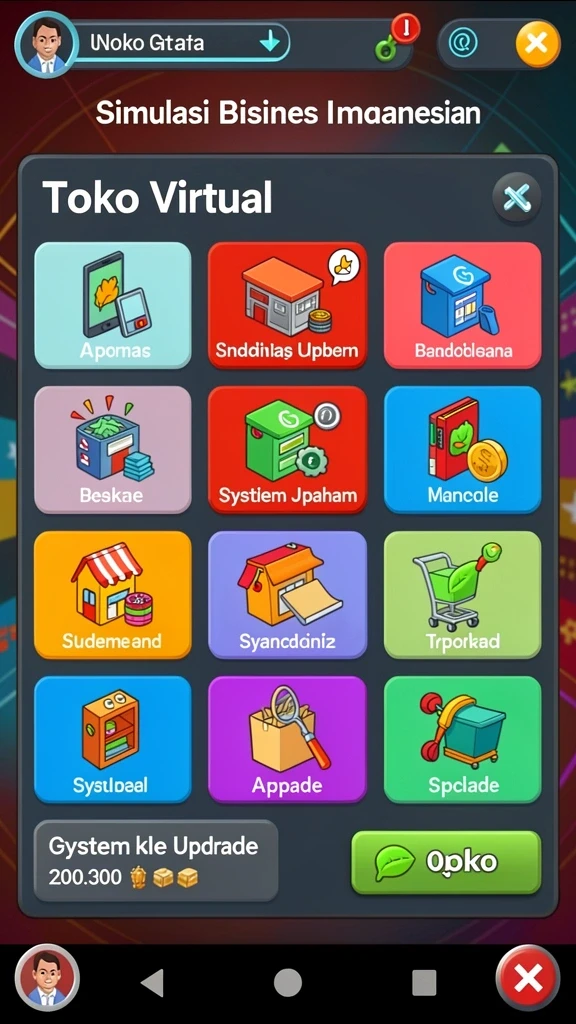Choose the Beskae tile

pyautogui.click(x=112, y=450)
